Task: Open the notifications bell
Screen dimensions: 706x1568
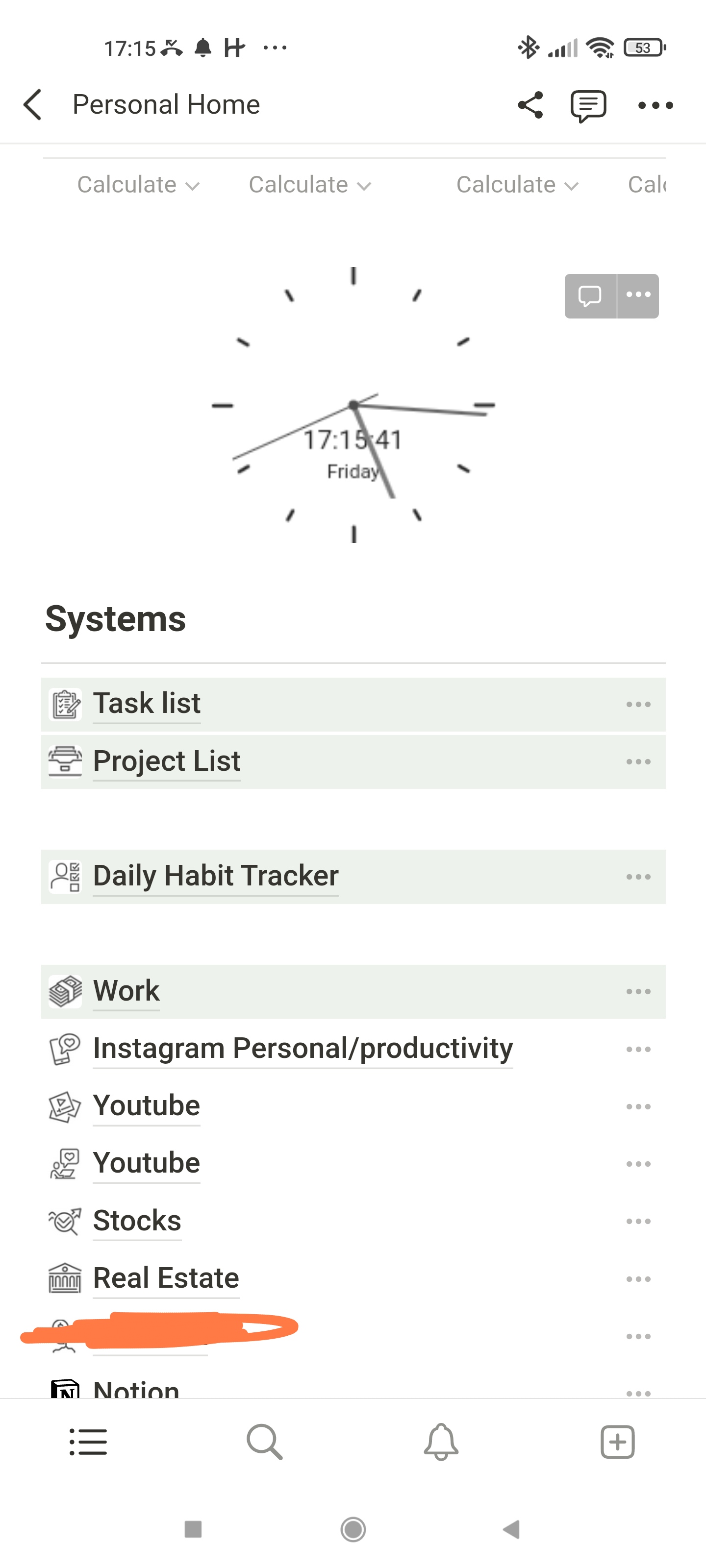Action: point(441,1442)
